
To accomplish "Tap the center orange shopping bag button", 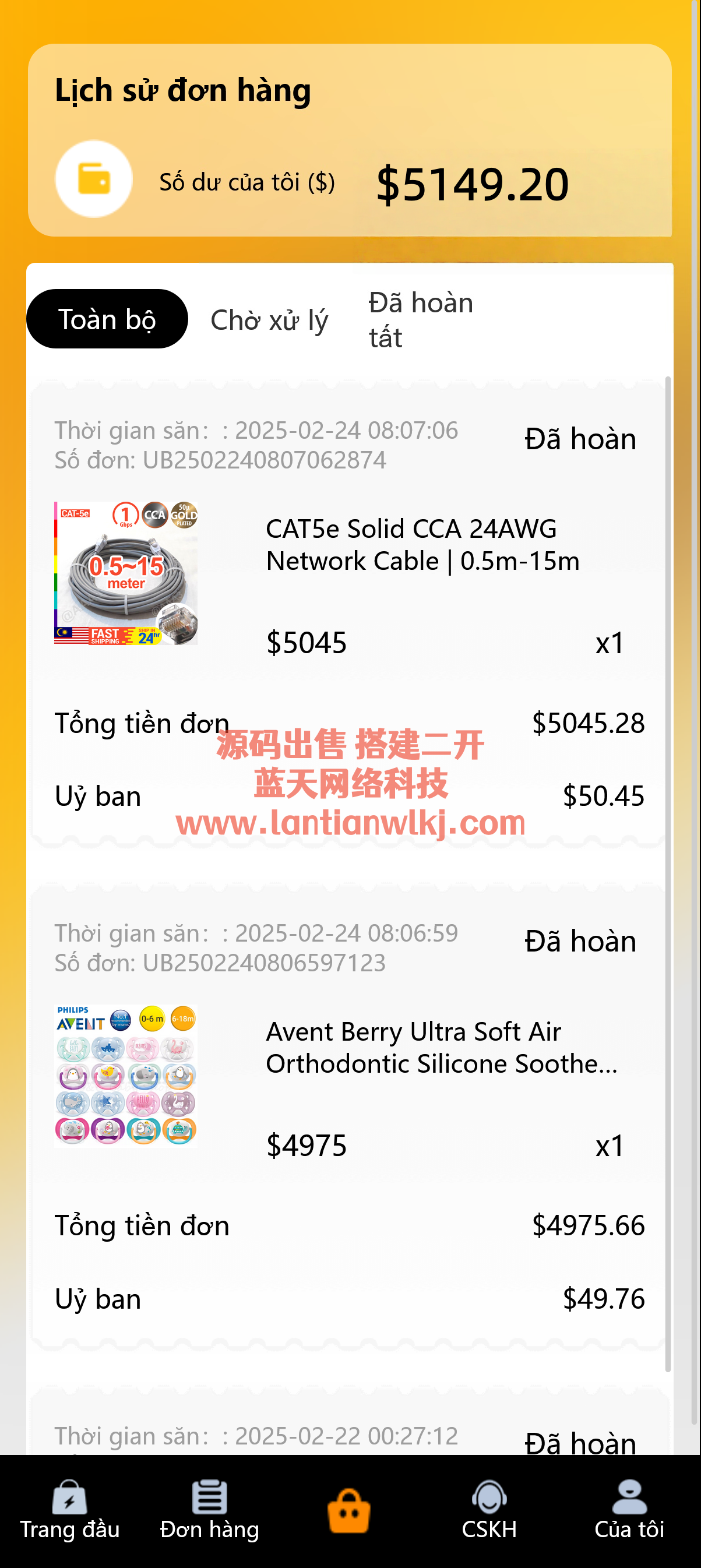I will (348, 1511).
